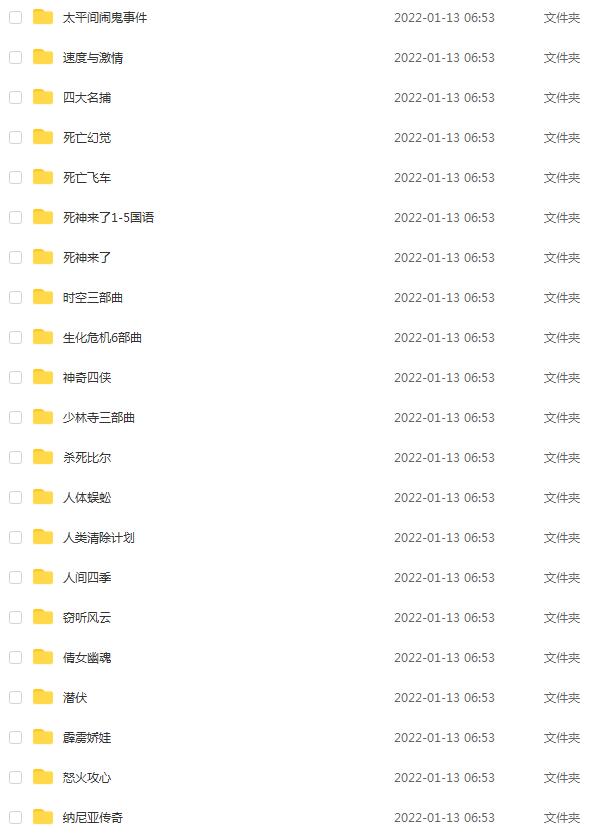Open the 死亡飞车 folder

(87, 177)
